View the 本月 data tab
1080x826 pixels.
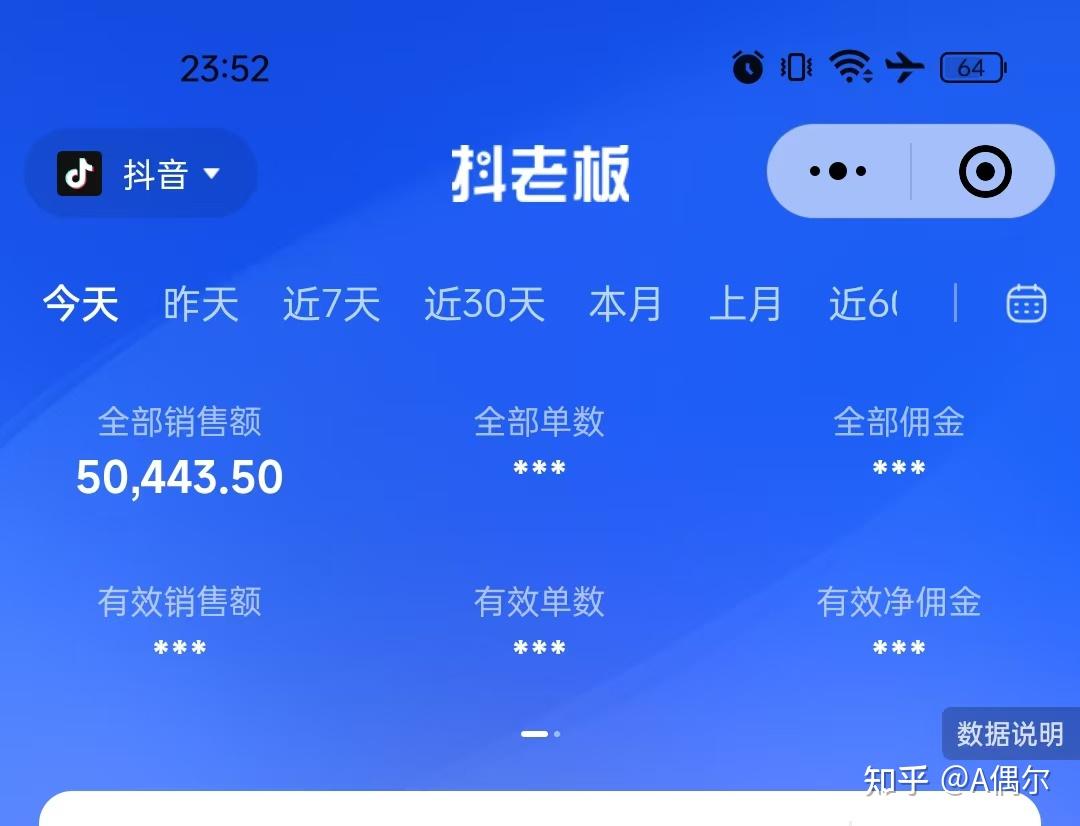[x=625, y=304]
